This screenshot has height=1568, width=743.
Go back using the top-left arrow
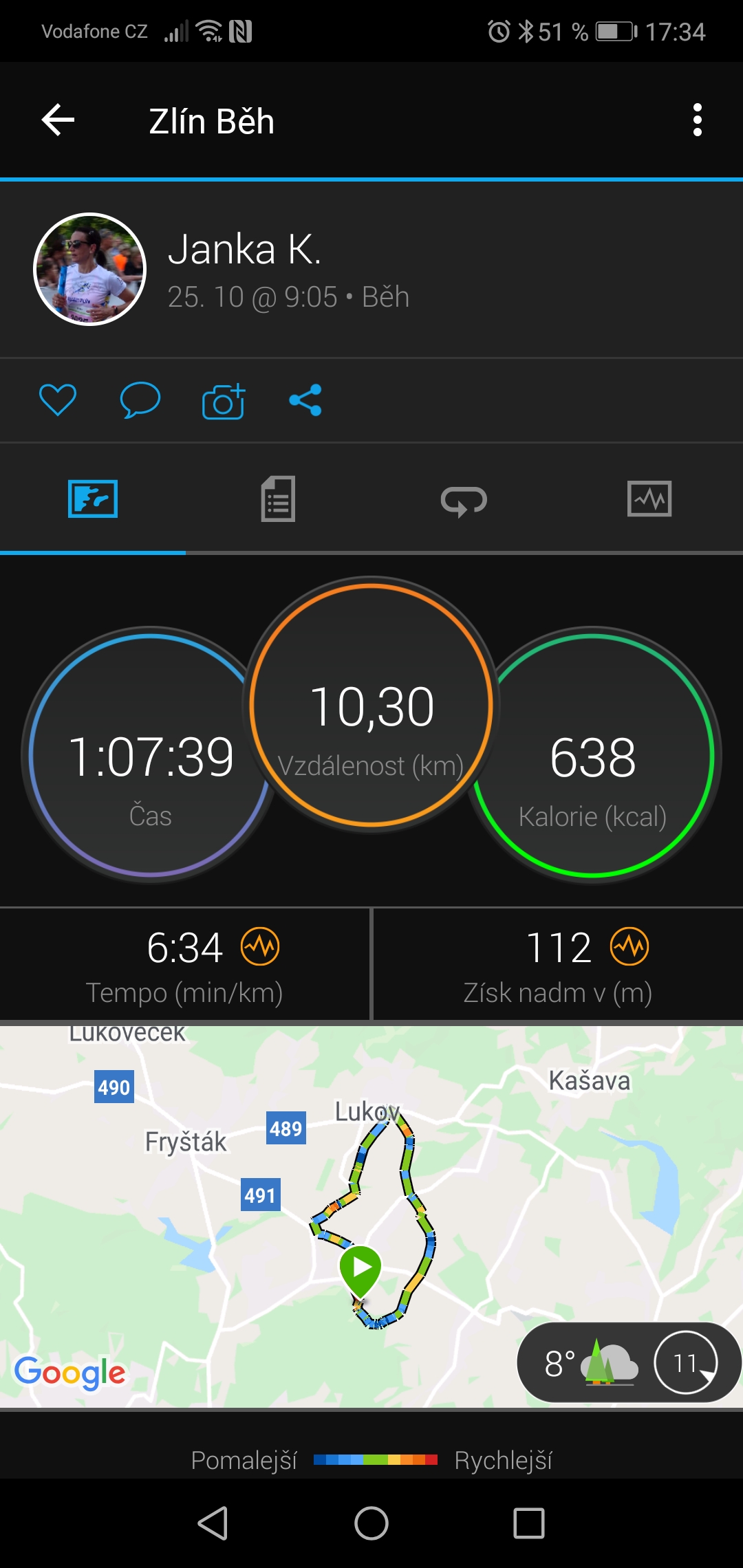(58, 120)
